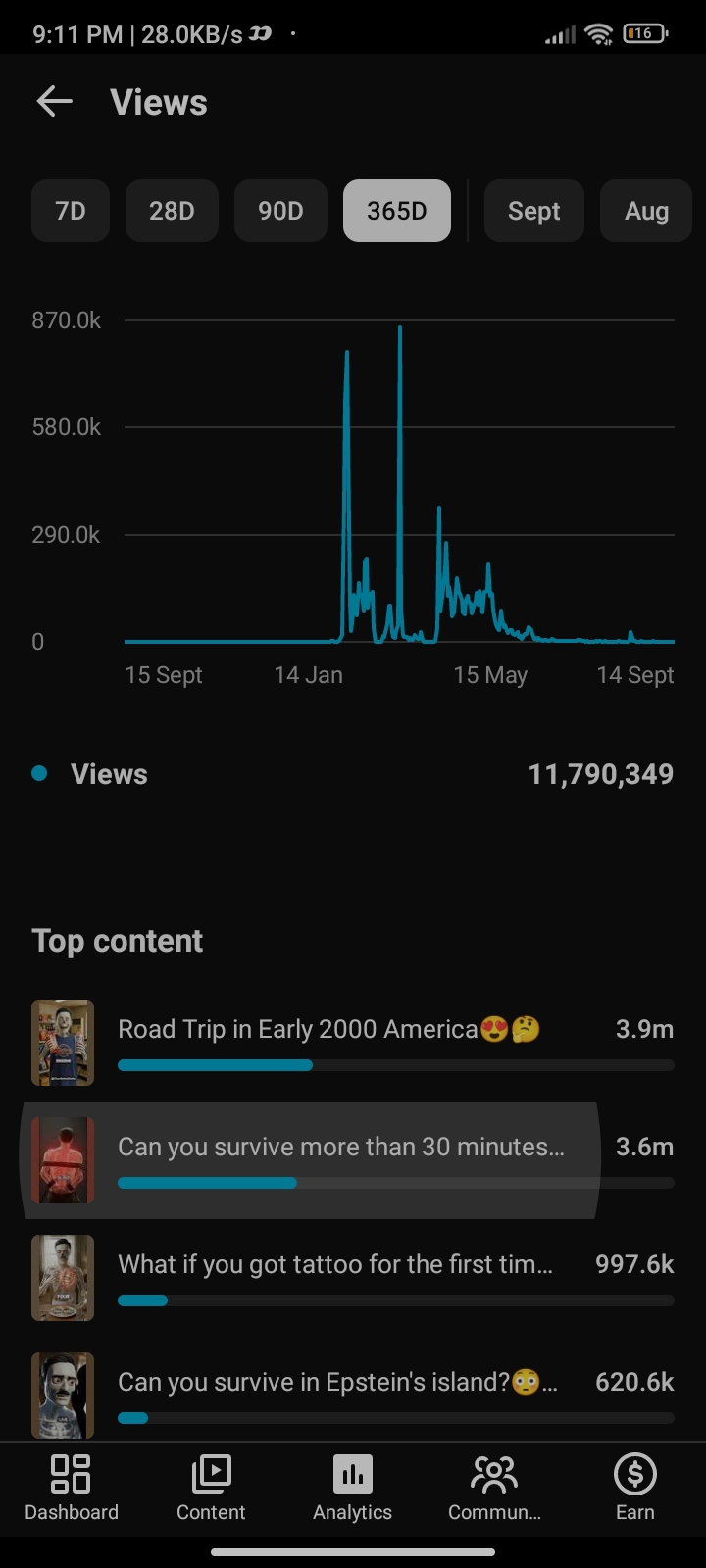Show views for Sept
Screen dimensions: 706x1568
(x=534, y=211)
